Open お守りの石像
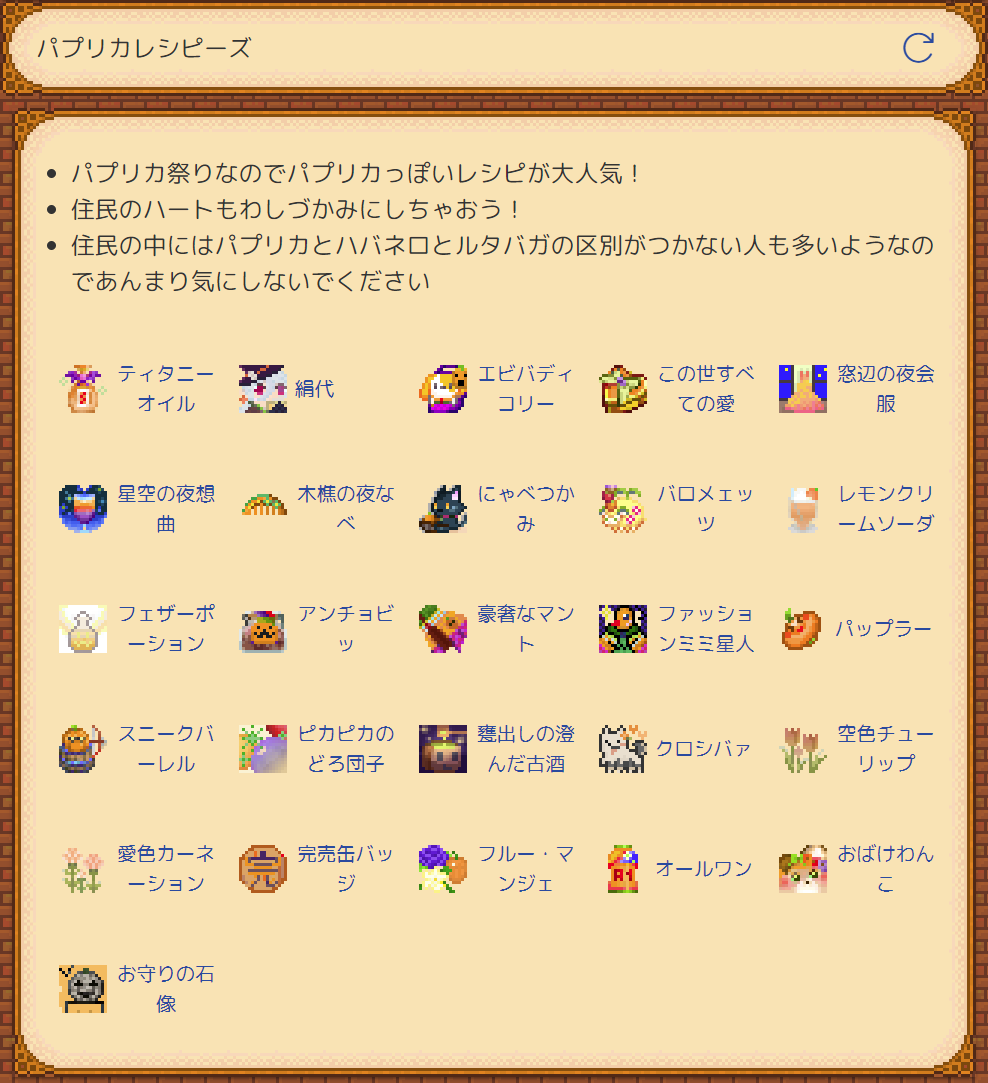The height and width of the screenshot is (1083, 988). 165,989
